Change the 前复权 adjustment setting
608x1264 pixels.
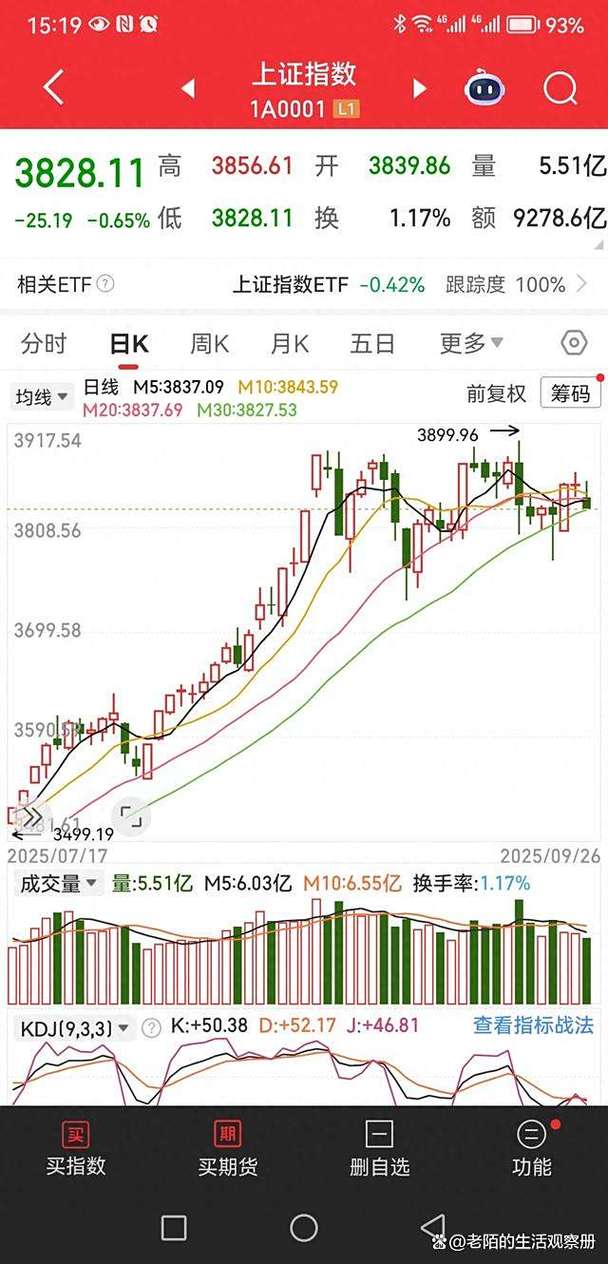pos(496,394)
